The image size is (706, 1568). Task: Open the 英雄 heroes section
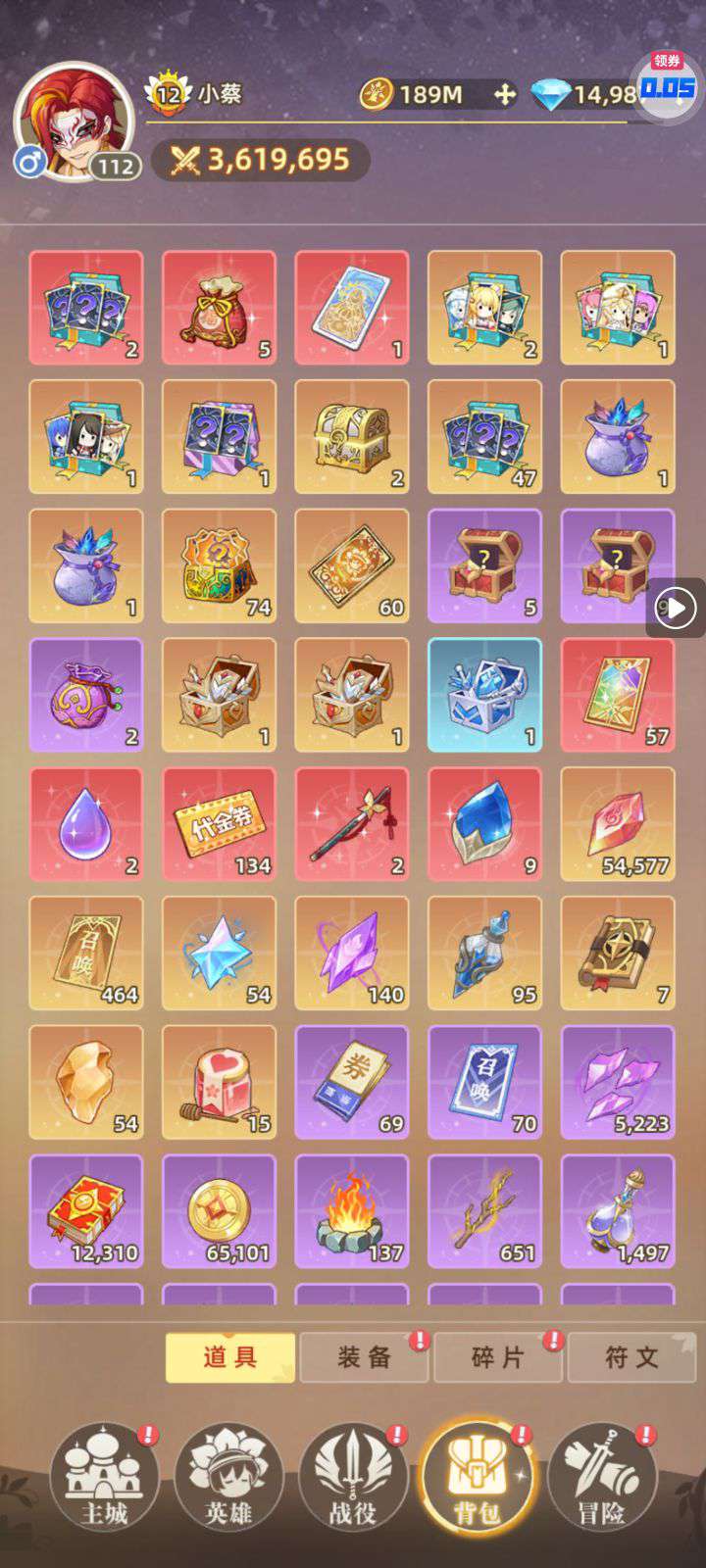coord(228,1477)
